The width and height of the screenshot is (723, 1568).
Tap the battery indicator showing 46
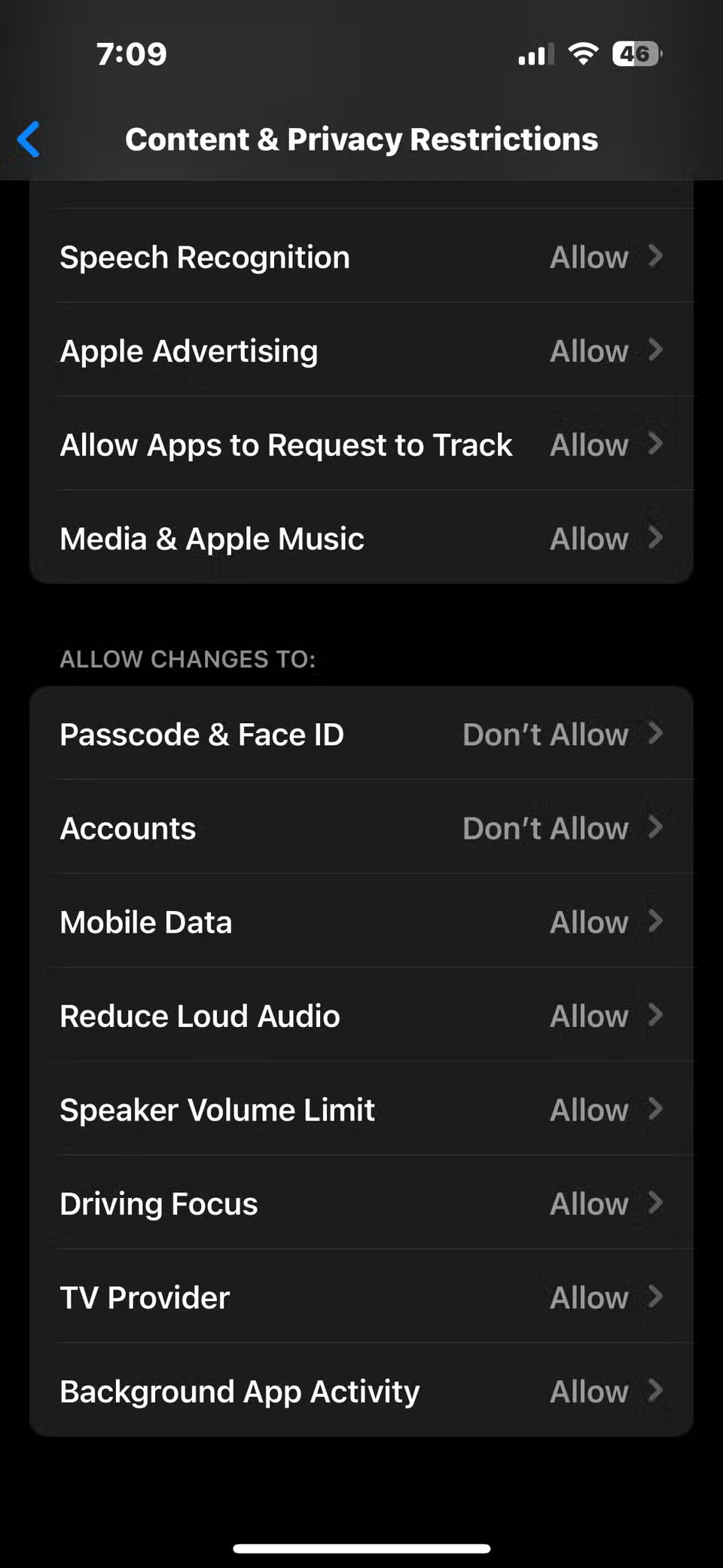point(635,53)
